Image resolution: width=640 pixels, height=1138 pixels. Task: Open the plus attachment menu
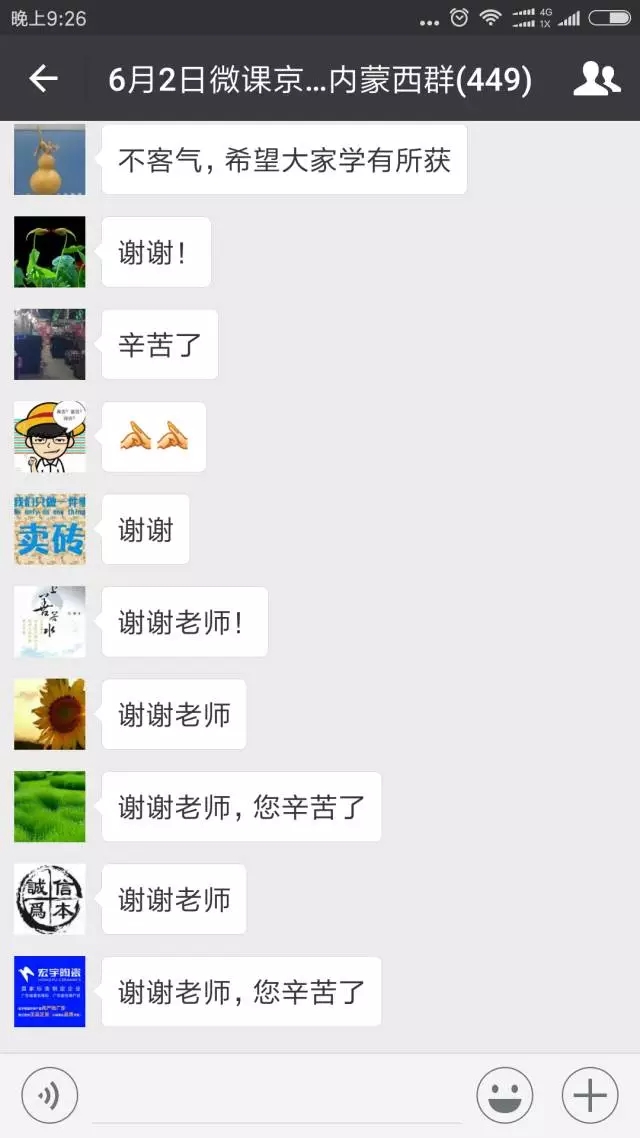click(x=590, y=1096)
